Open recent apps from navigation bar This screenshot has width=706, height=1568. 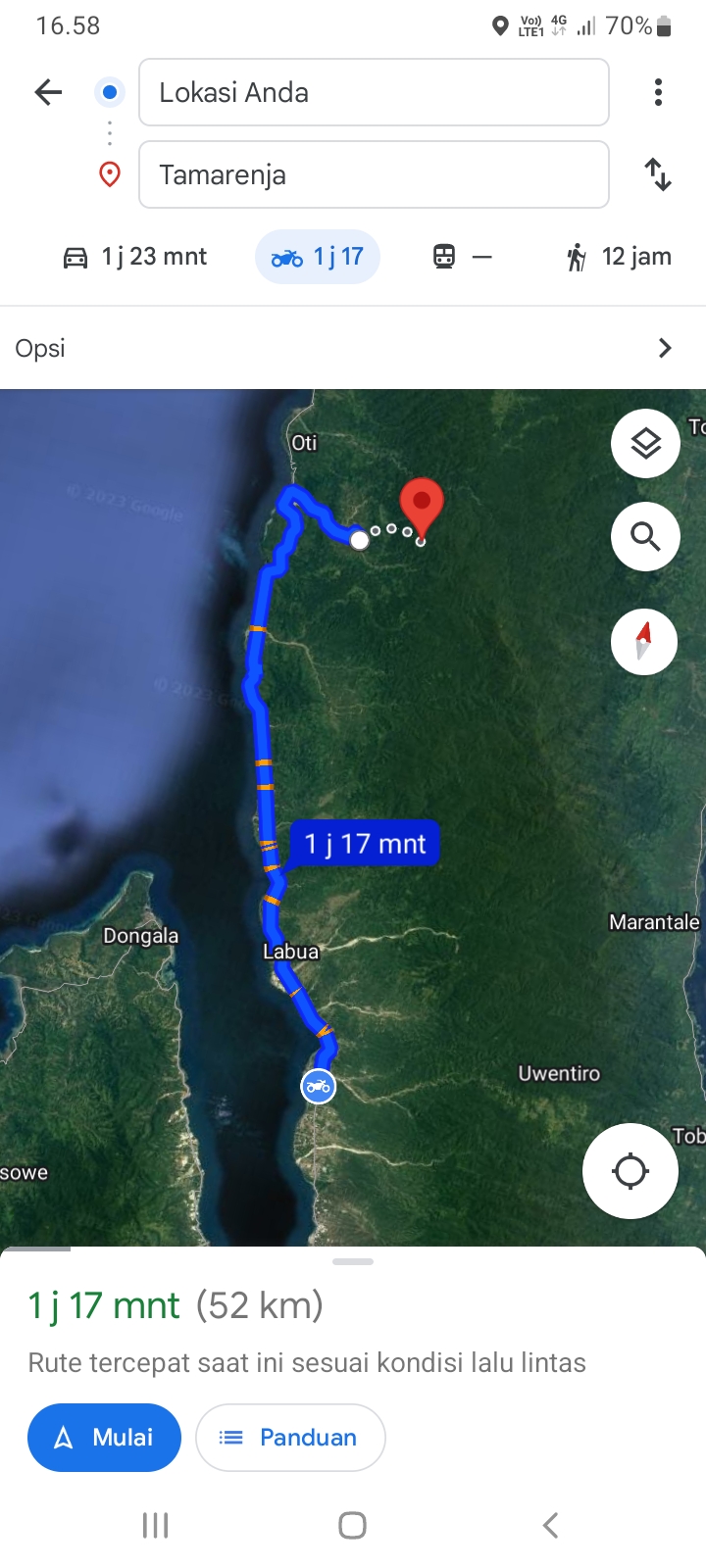156,1525
